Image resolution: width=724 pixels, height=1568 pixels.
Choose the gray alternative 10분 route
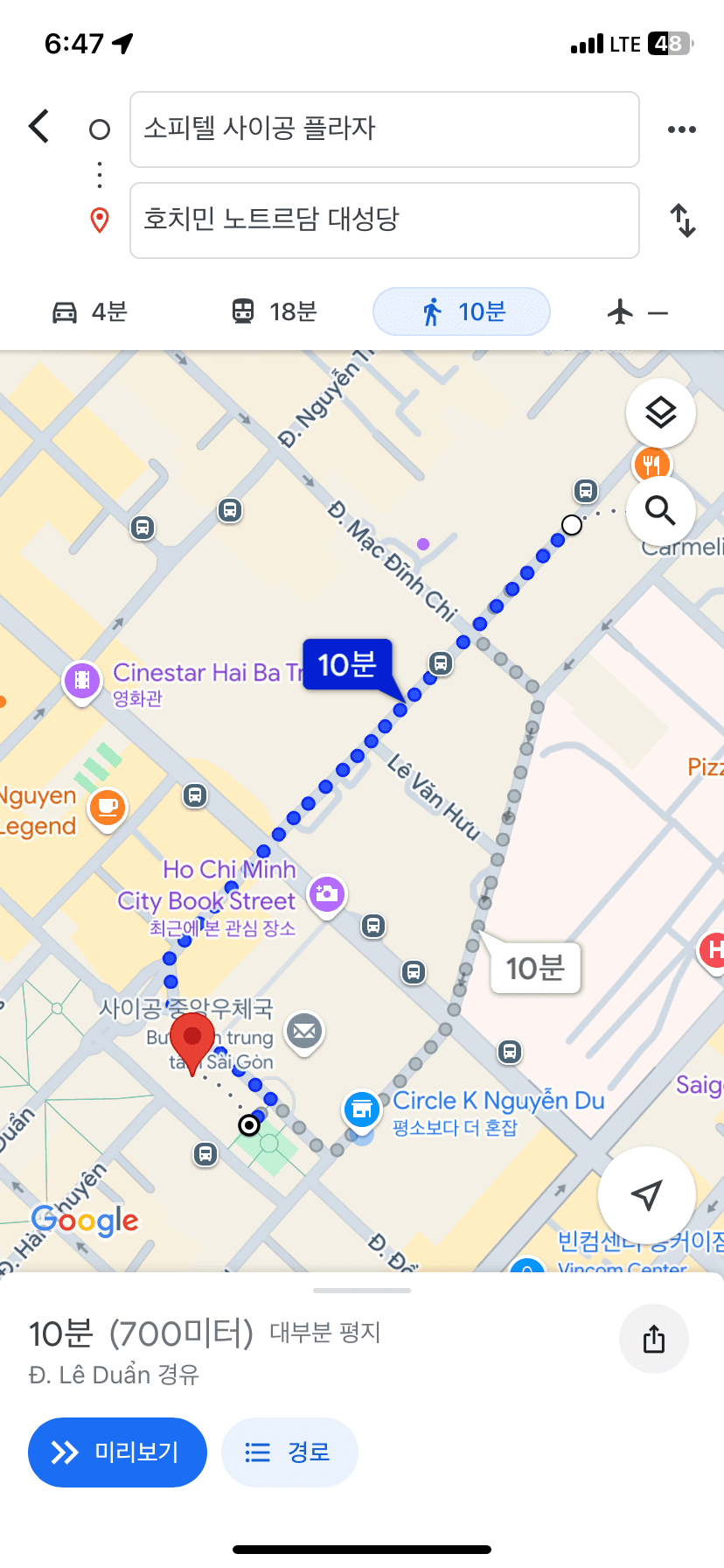pyautogui.click(x=535, y=968)
